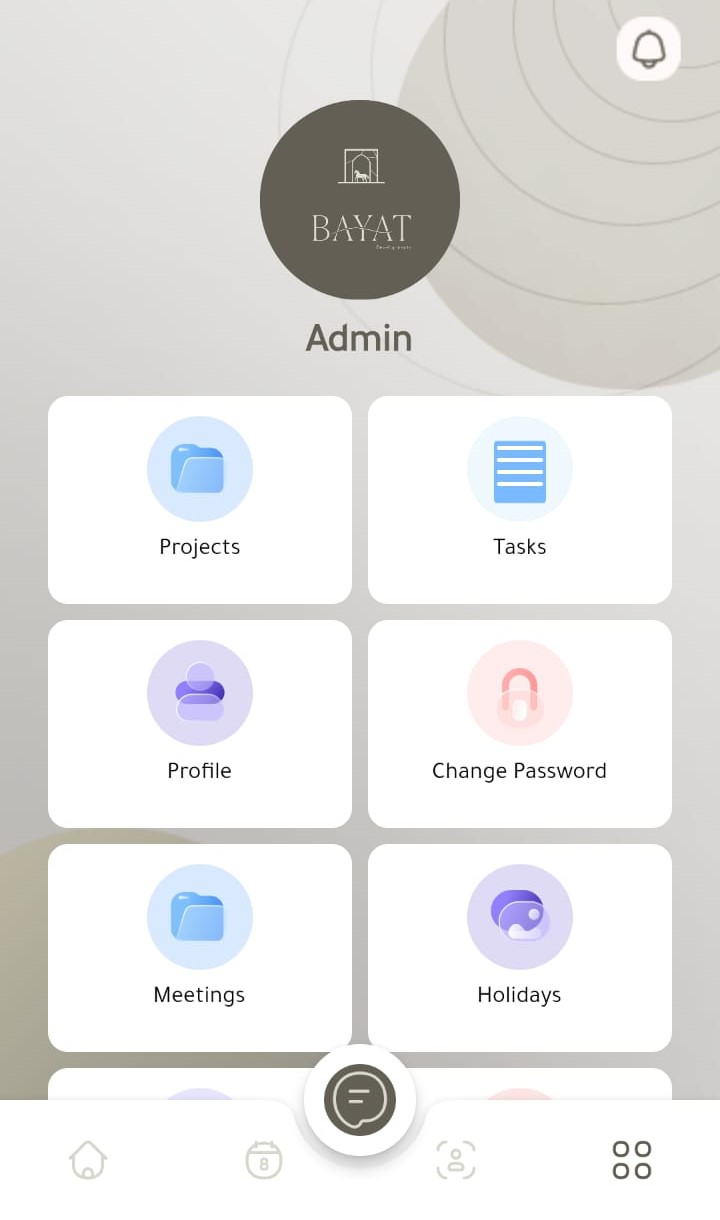The height and width of the screenshot is (1220, 720).
Task: Open the Meetings card
Action: (200, 948)
